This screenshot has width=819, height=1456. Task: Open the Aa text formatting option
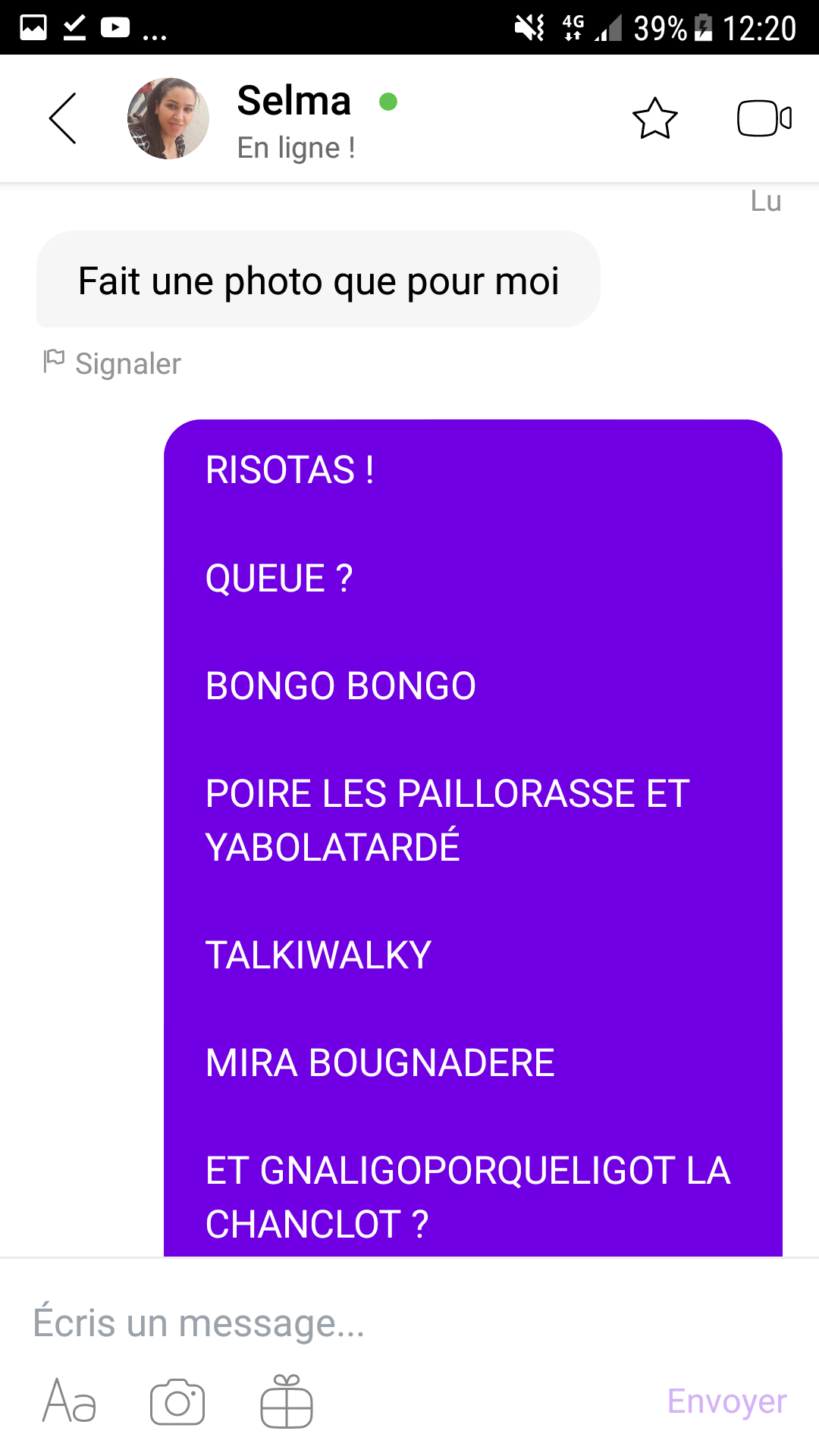point(69,1401)
